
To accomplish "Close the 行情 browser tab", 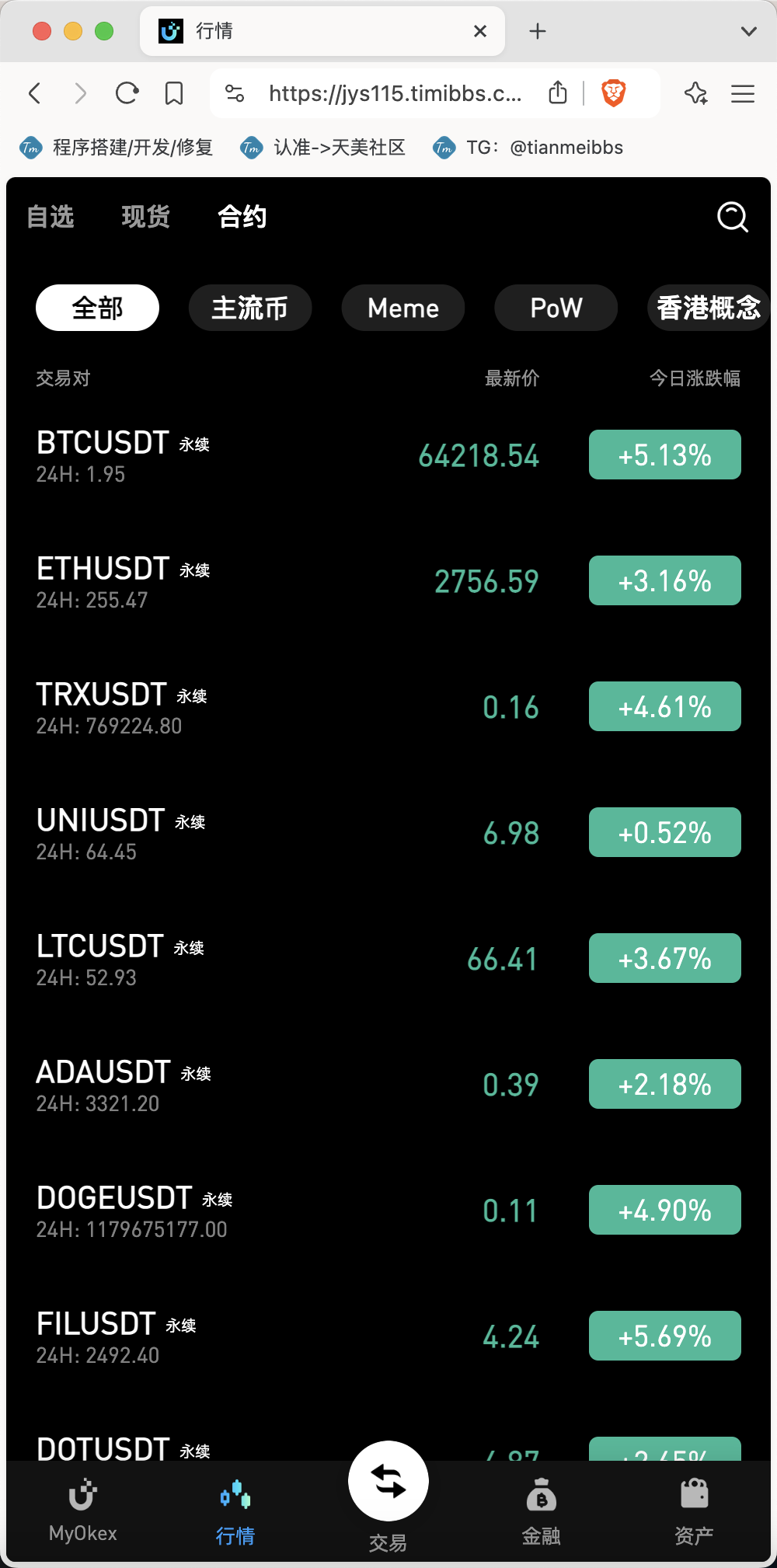I will [x=480, y=31].
